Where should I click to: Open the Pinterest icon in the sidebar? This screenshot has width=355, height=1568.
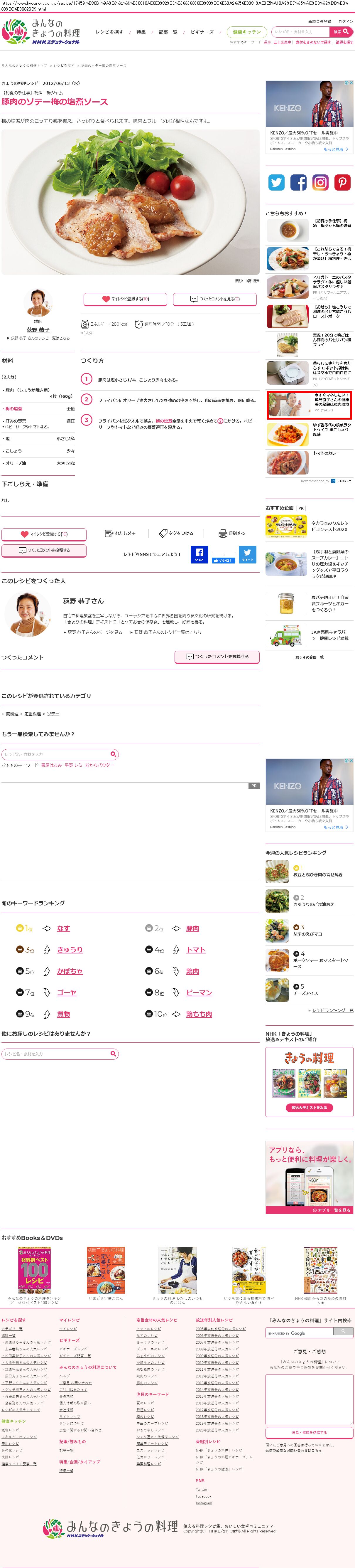pyautogui.click(x=342, y=182)
